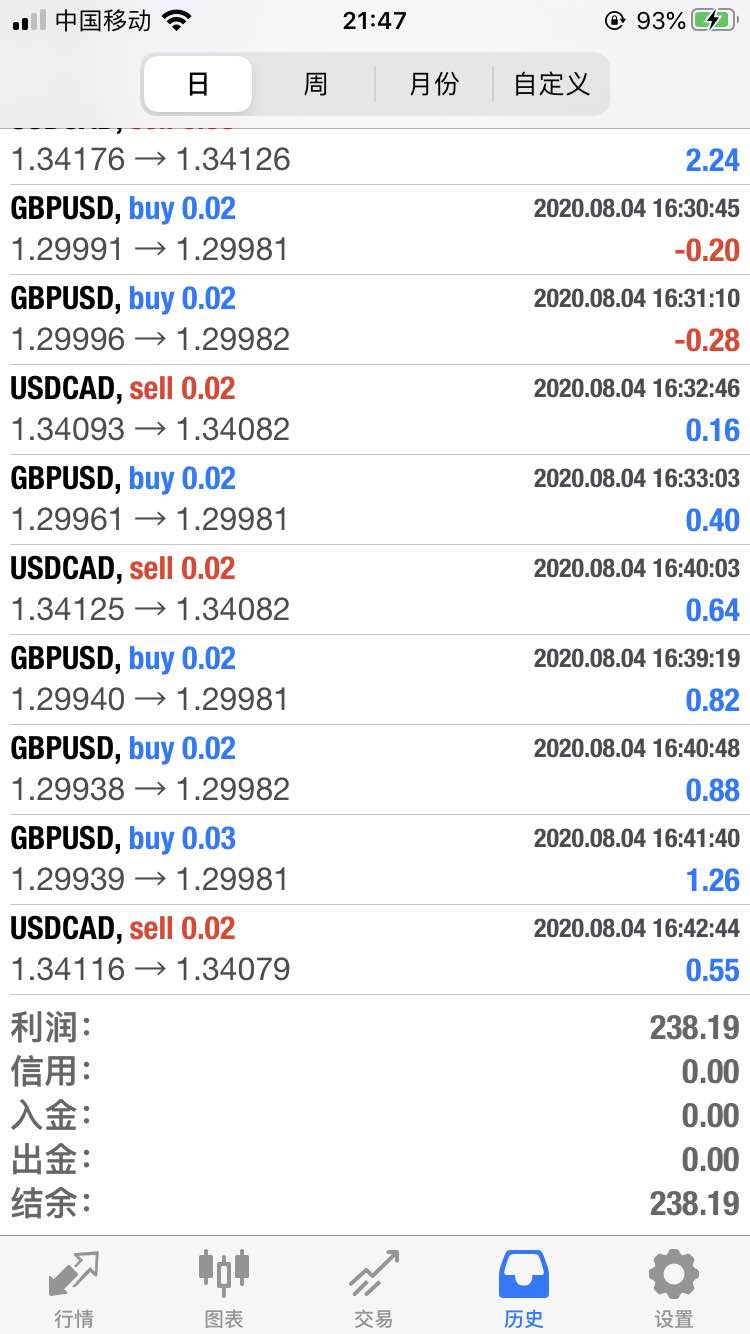The width and height of the screenshot is (750, 1334).
Task: Expand the USDCAD trade at 16:40:03
Action: pyautogui.click(x=375, y=590)
